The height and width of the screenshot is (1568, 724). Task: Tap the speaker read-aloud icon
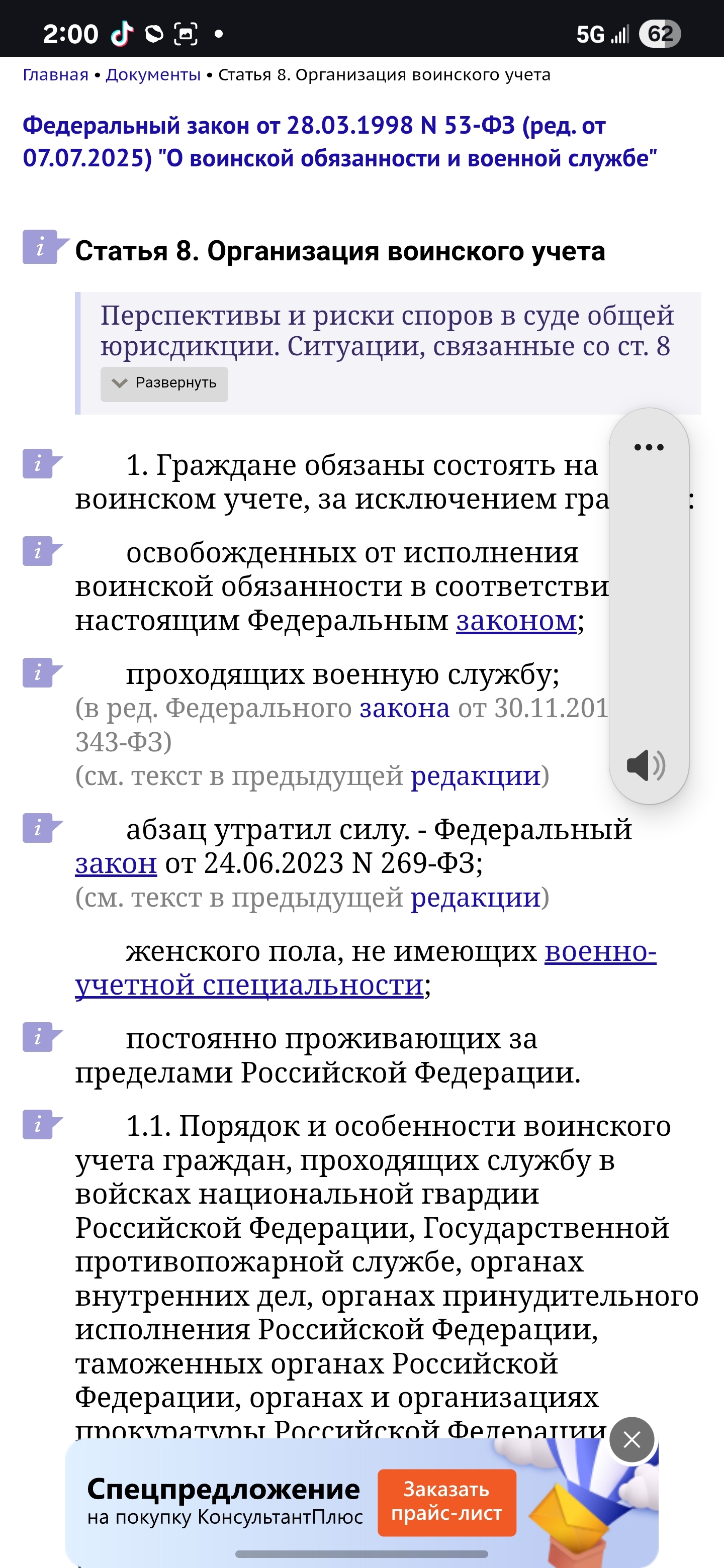coord(646,765)
